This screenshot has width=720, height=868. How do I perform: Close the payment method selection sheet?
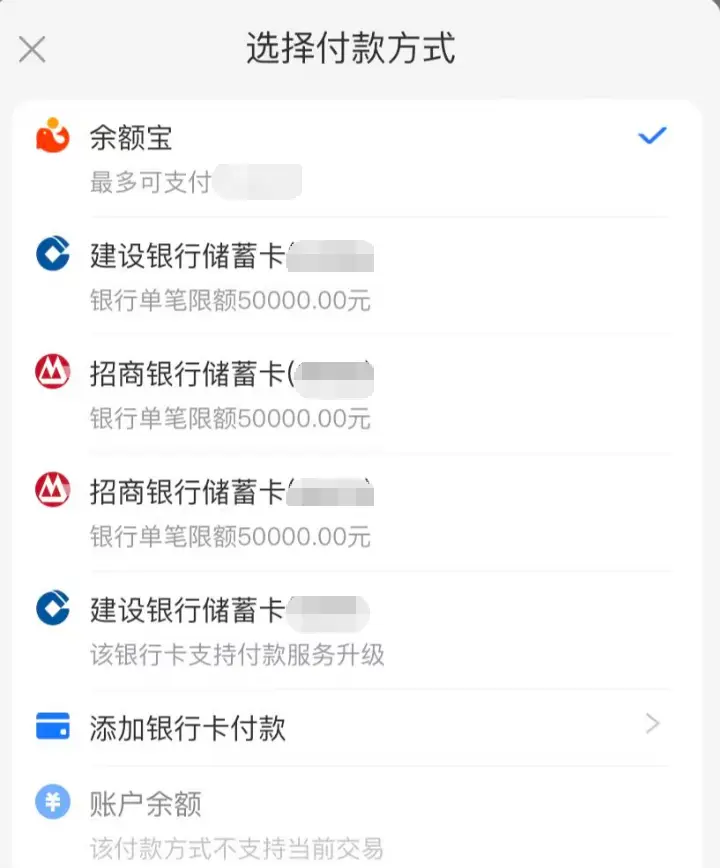coord(32,49)
